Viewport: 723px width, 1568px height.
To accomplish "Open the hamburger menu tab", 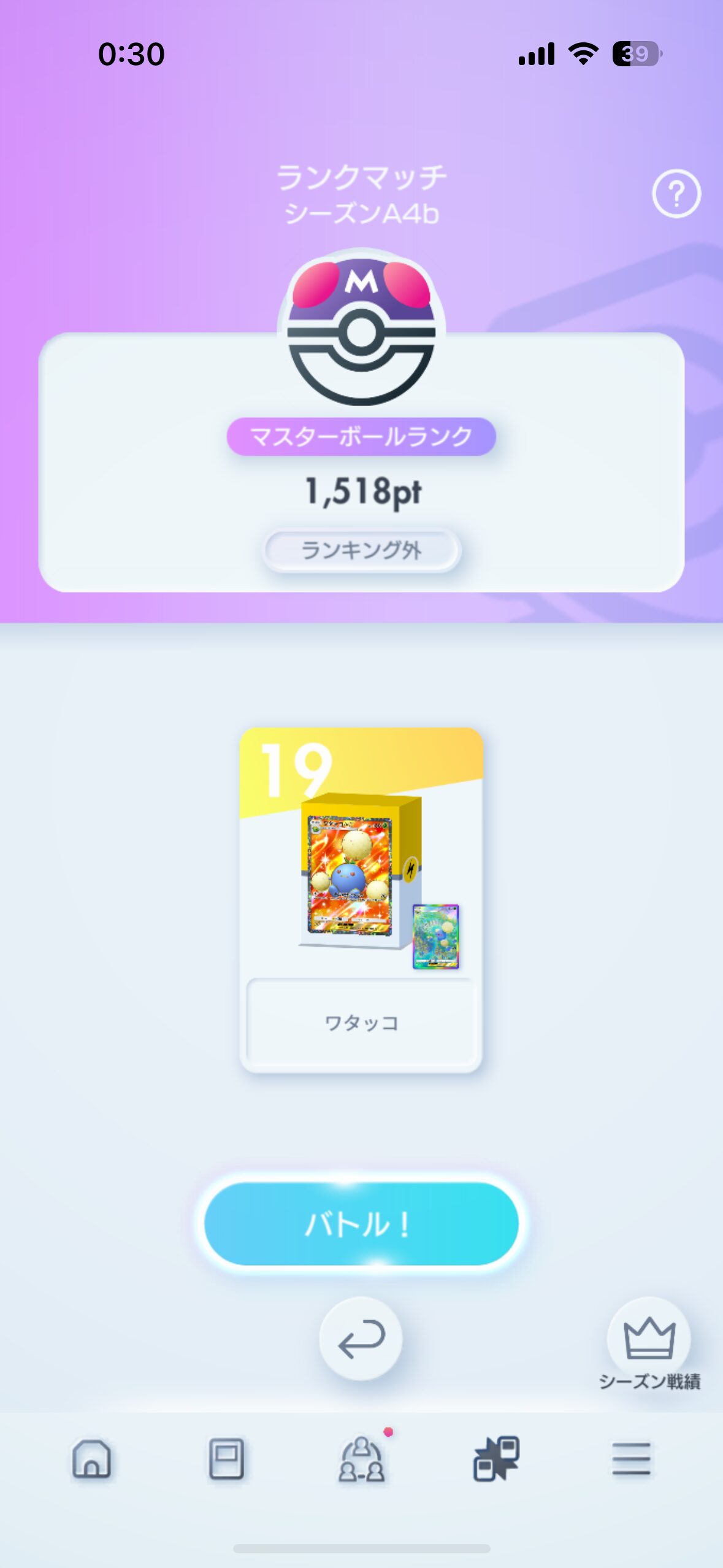I will [x=631, y=1459].
